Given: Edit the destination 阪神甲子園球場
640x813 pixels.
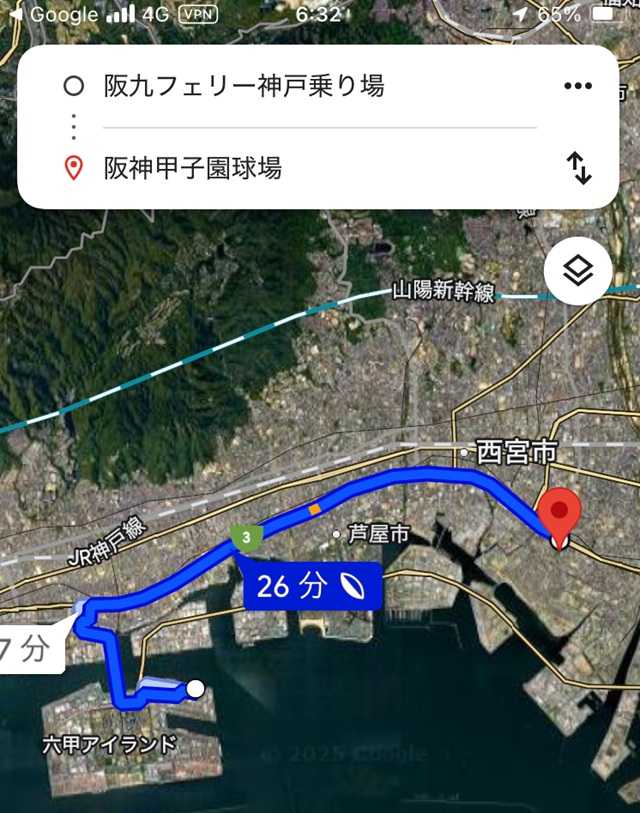Looking at the screenshot, I should pos(192,168).
